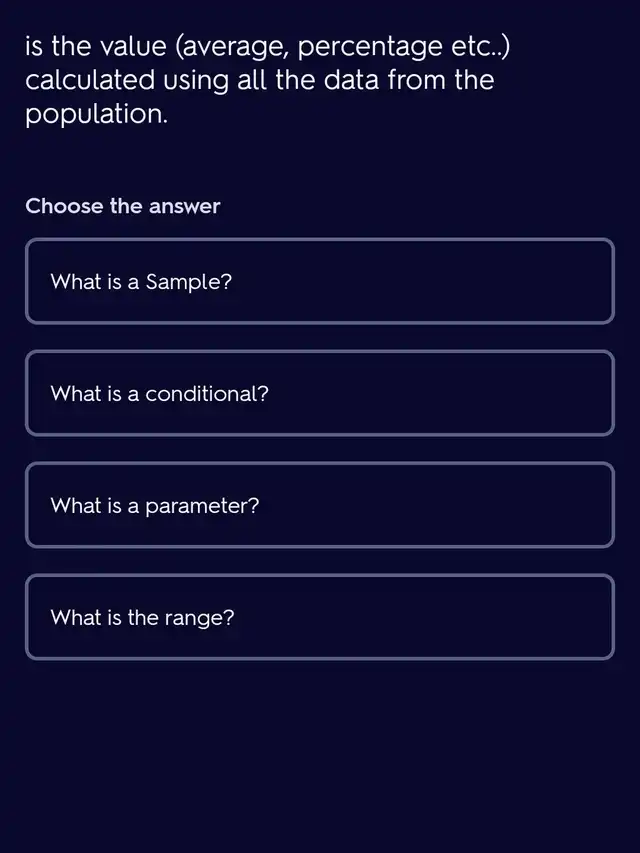640x853 pixels.
Task: Select the answer 'What is a Sample?'
Action: tap(319, 281)
